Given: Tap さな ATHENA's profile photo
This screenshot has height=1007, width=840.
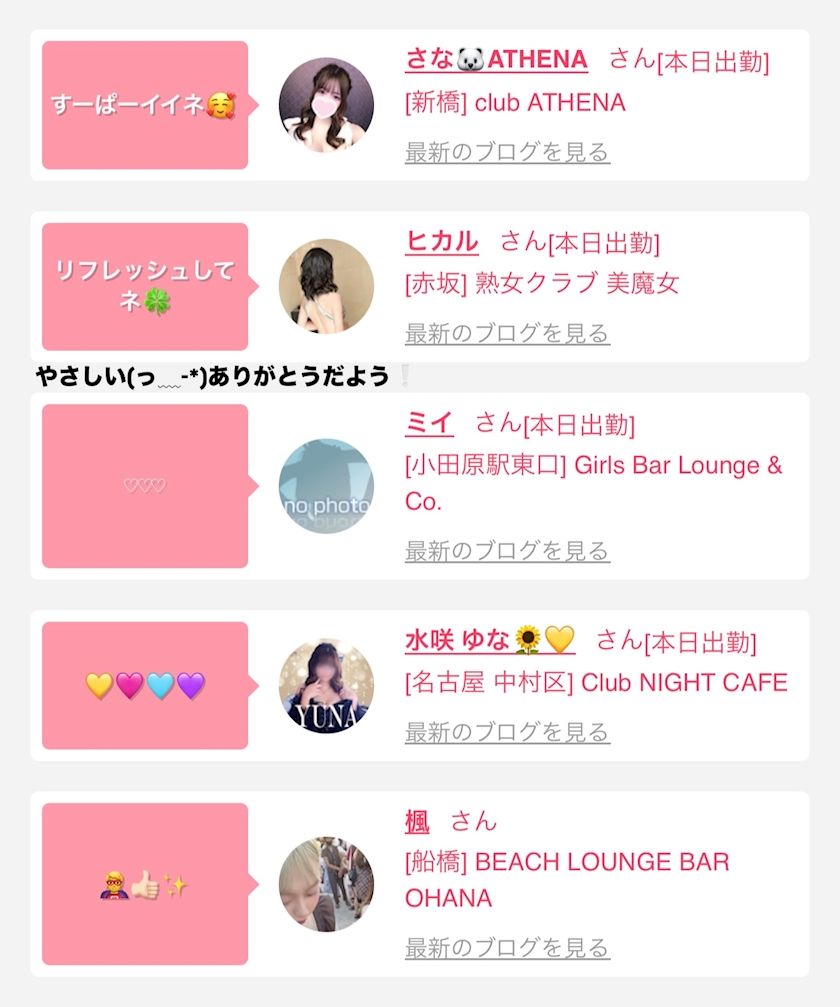Looking at the screenshot, I should pyautogui.click(x=326, y=105).
